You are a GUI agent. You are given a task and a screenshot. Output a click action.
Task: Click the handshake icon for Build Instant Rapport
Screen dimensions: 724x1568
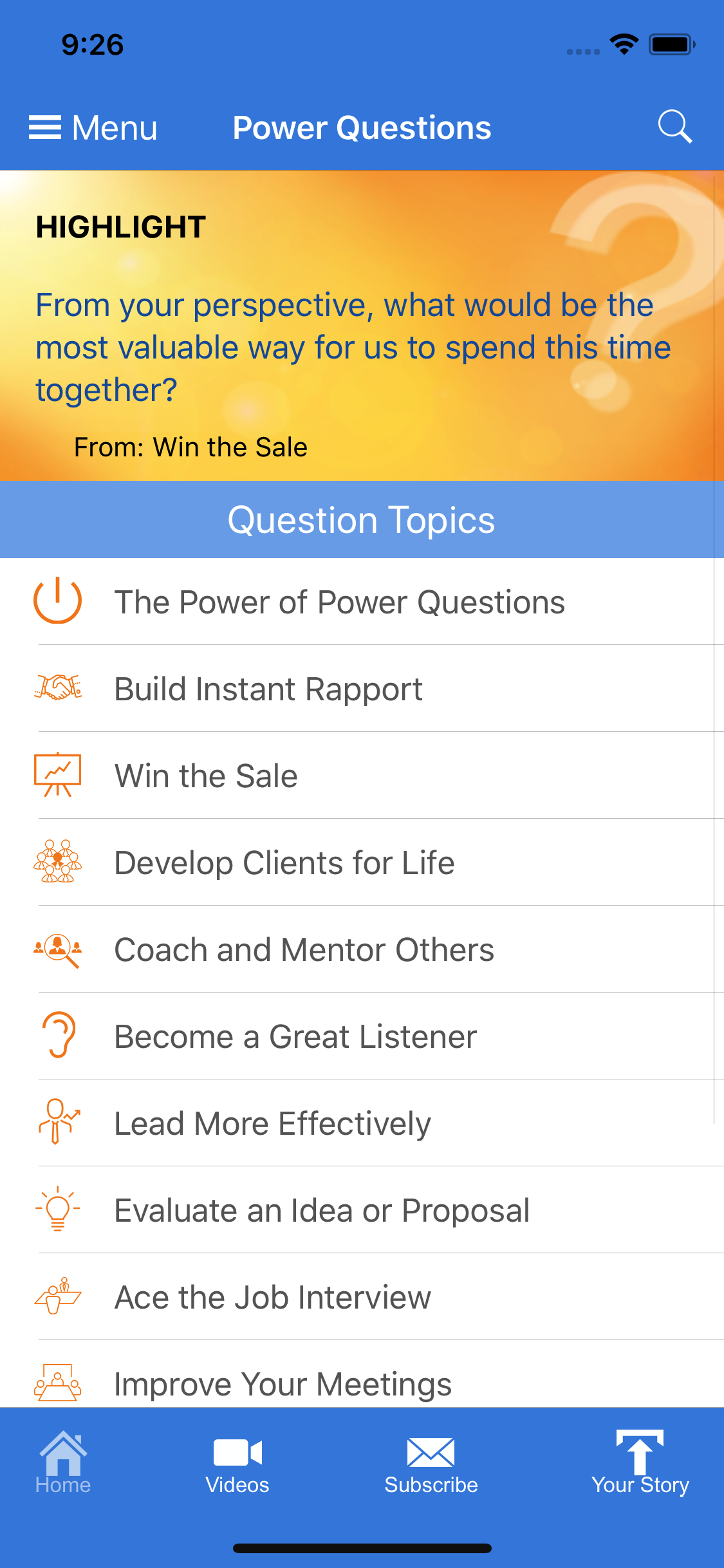(x=57, y=689)
